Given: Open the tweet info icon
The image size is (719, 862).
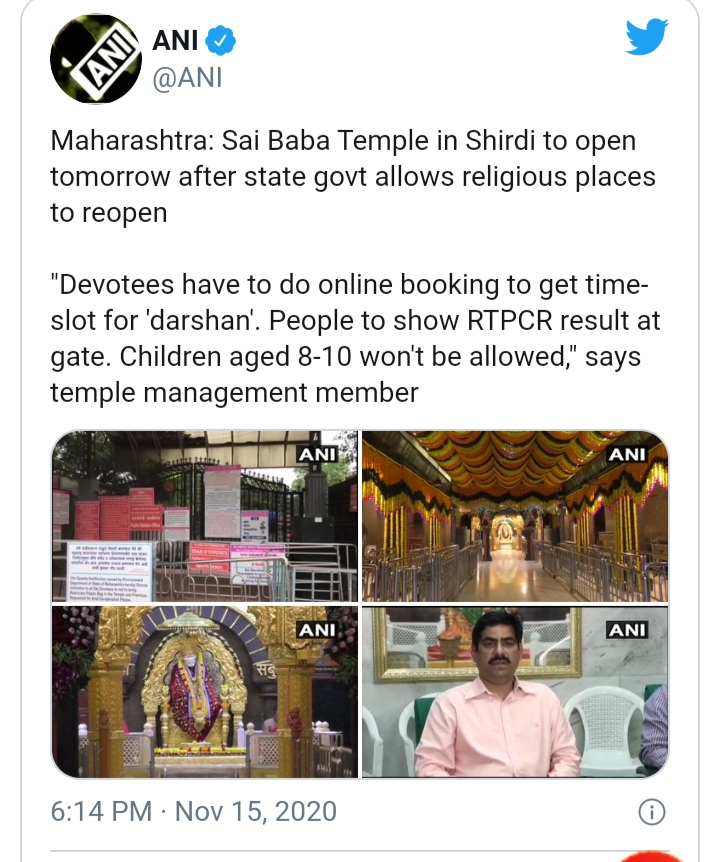Looking at the screenshot, I should pyautogui.click(x=651, y=811).
